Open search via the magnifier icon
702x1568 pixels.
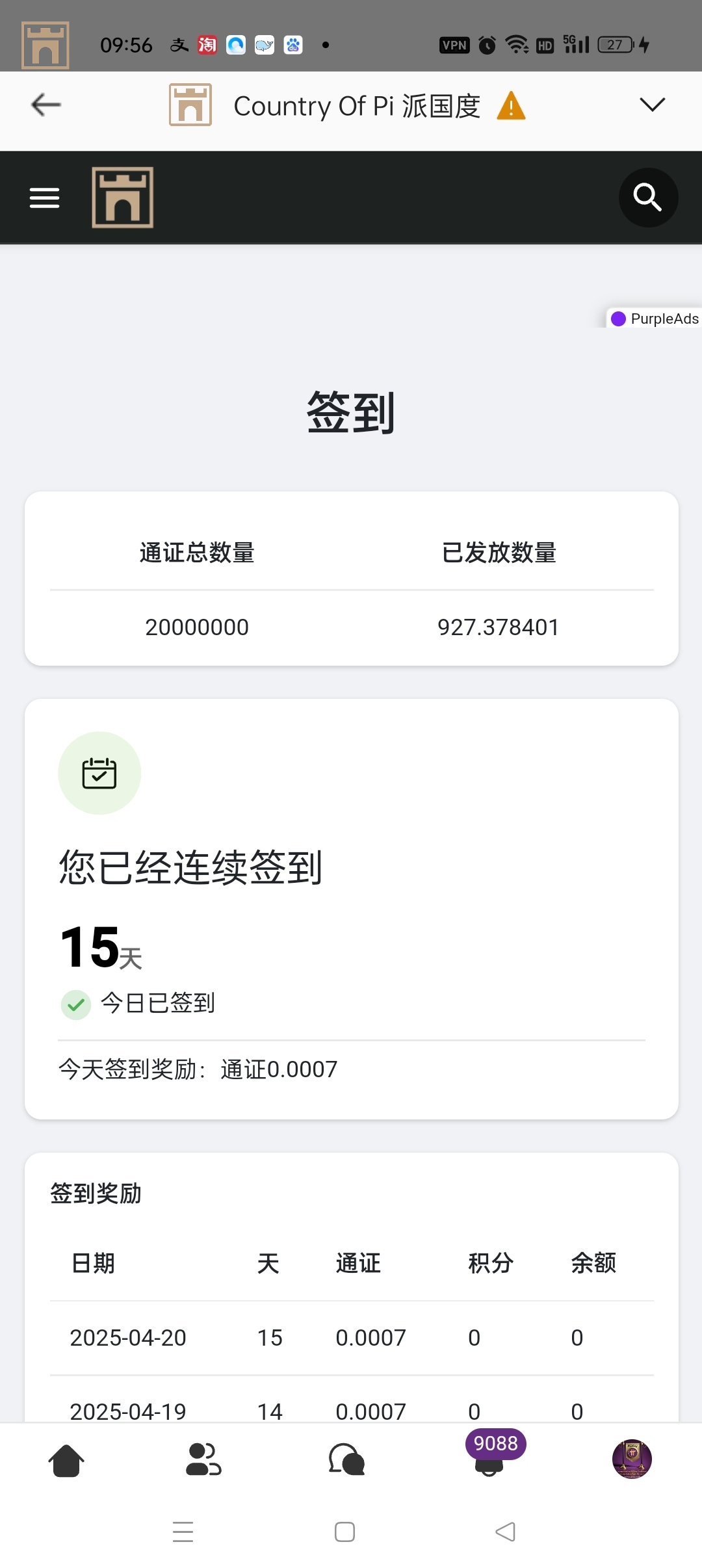tap(647, 198)
